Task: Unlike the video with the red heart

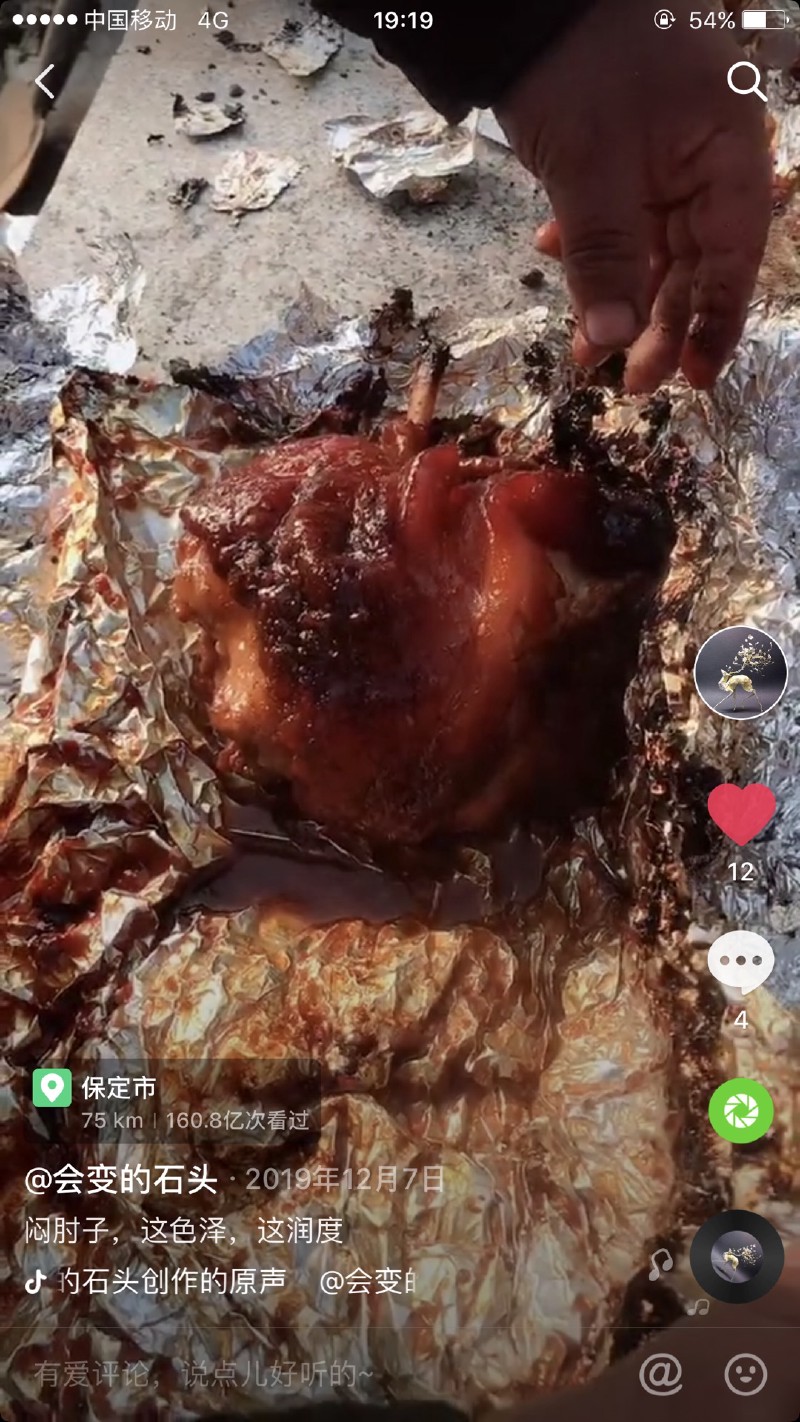Action: click(741, 813)
